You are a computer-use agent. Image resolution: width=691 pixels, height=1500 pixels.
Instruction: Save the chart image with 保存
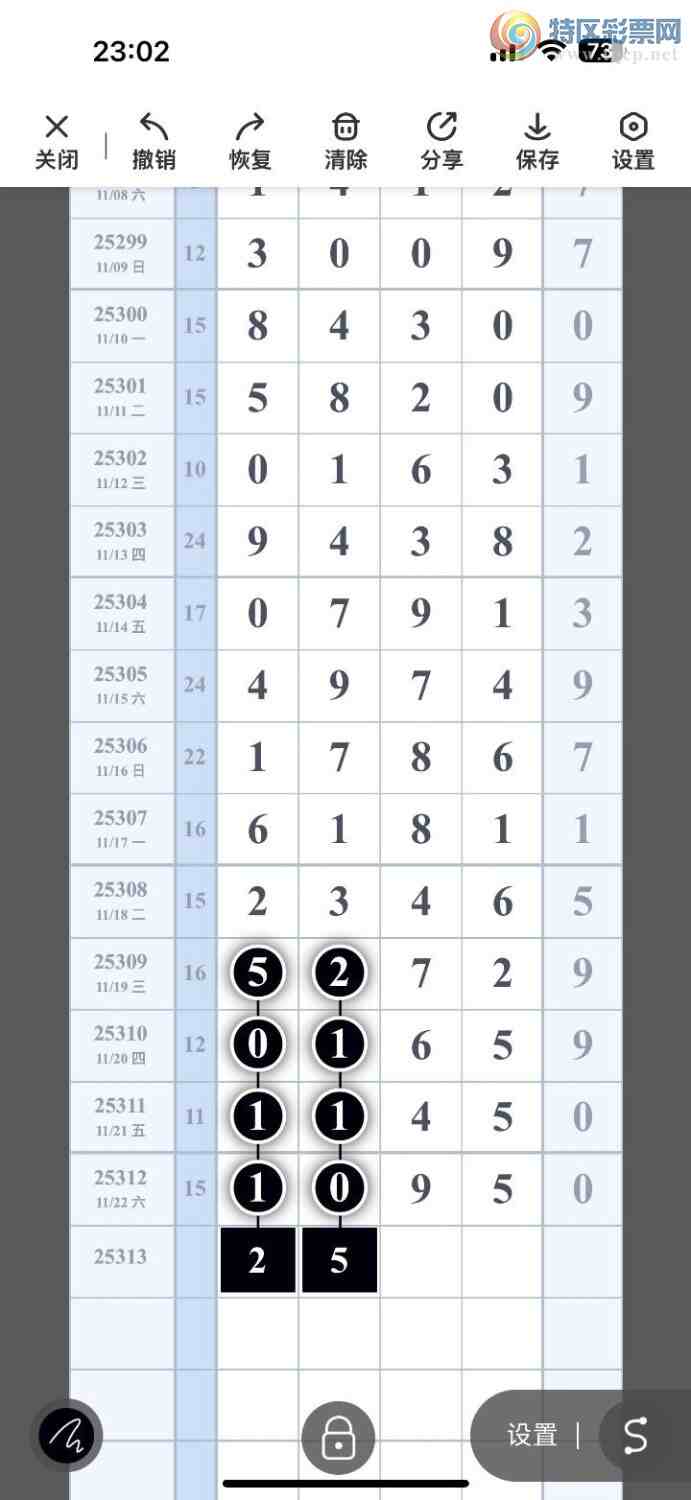[x=537, y=141]
